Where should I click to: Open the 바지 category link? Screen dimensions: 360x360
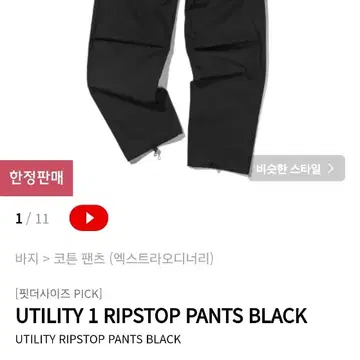point(27,259)
